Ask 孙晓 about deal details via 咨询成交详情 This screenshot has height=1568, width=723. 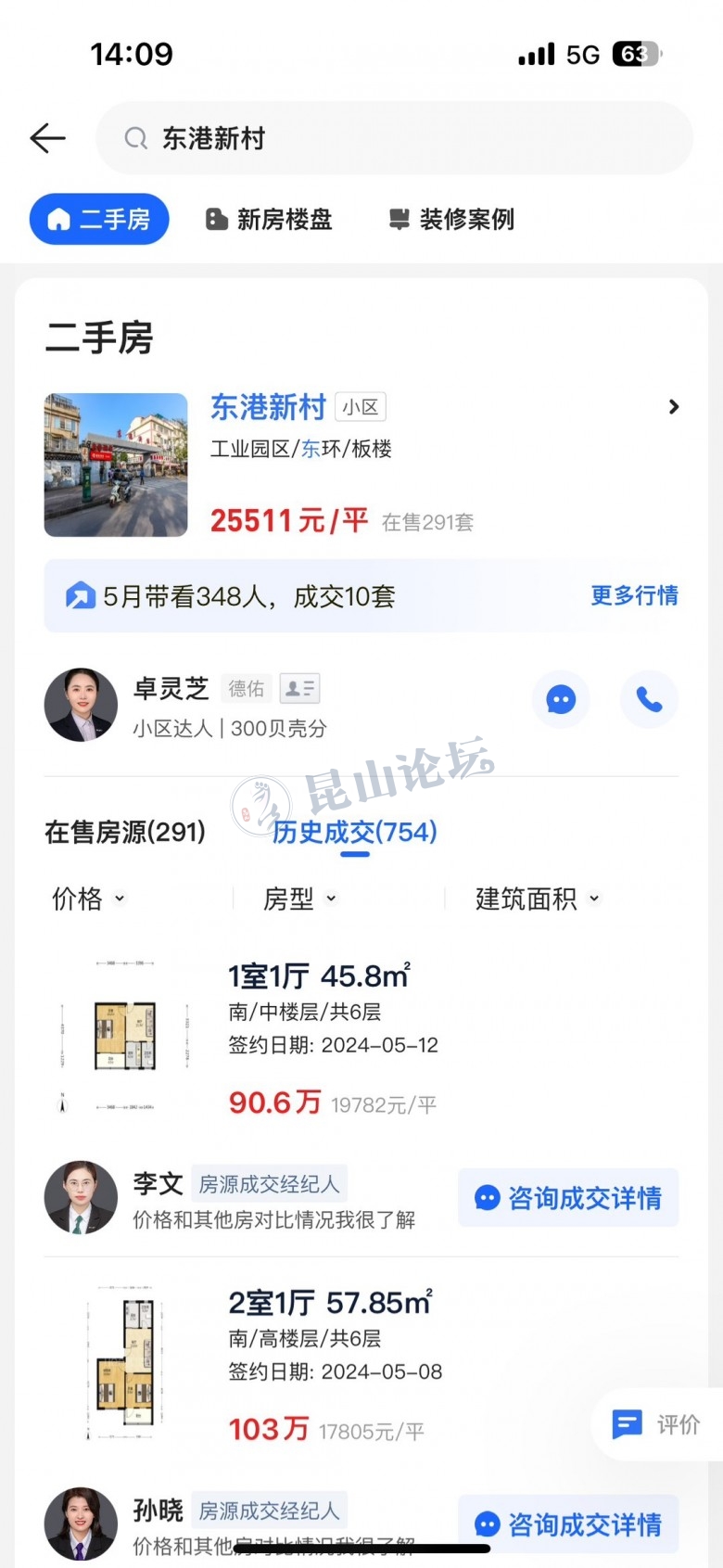click(x=568, y=1523)
